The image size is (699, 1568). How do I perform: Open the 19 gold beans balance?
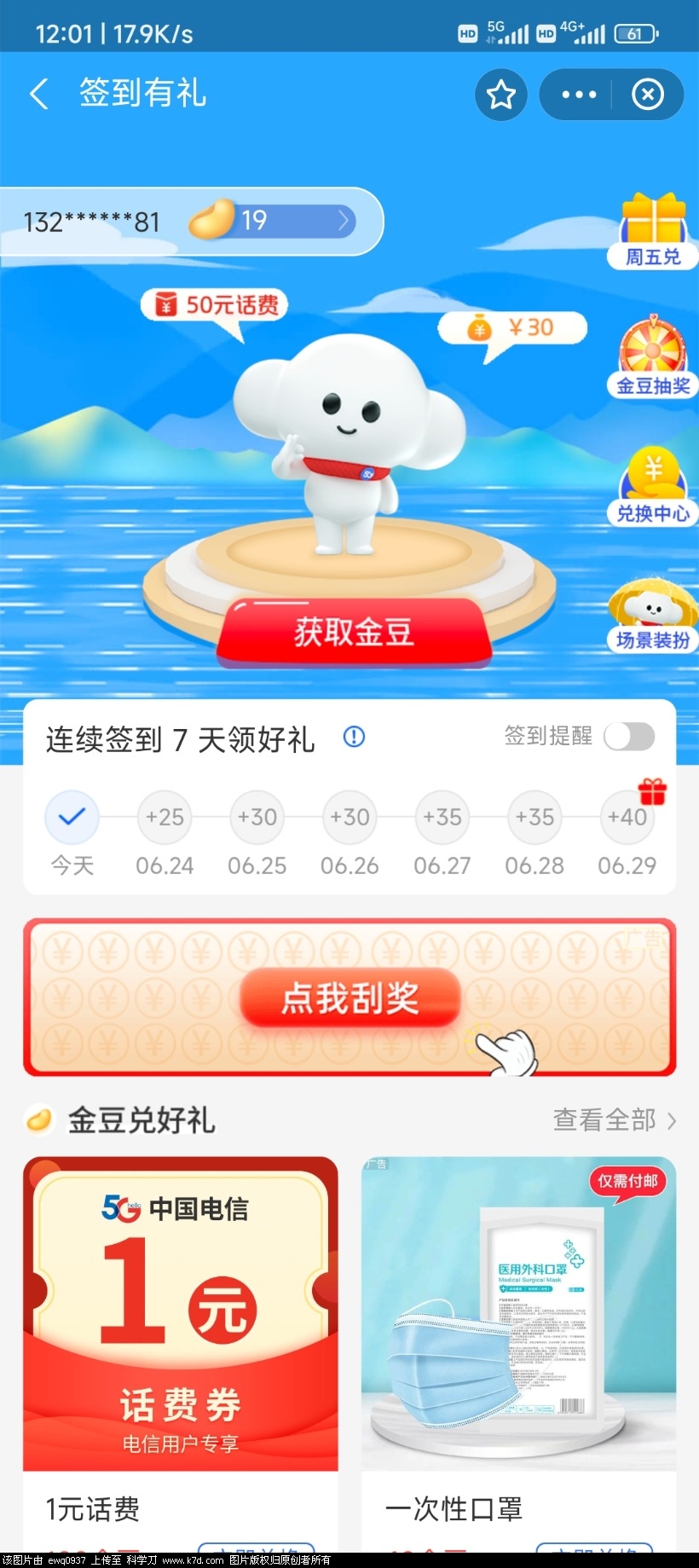point(271,221)
